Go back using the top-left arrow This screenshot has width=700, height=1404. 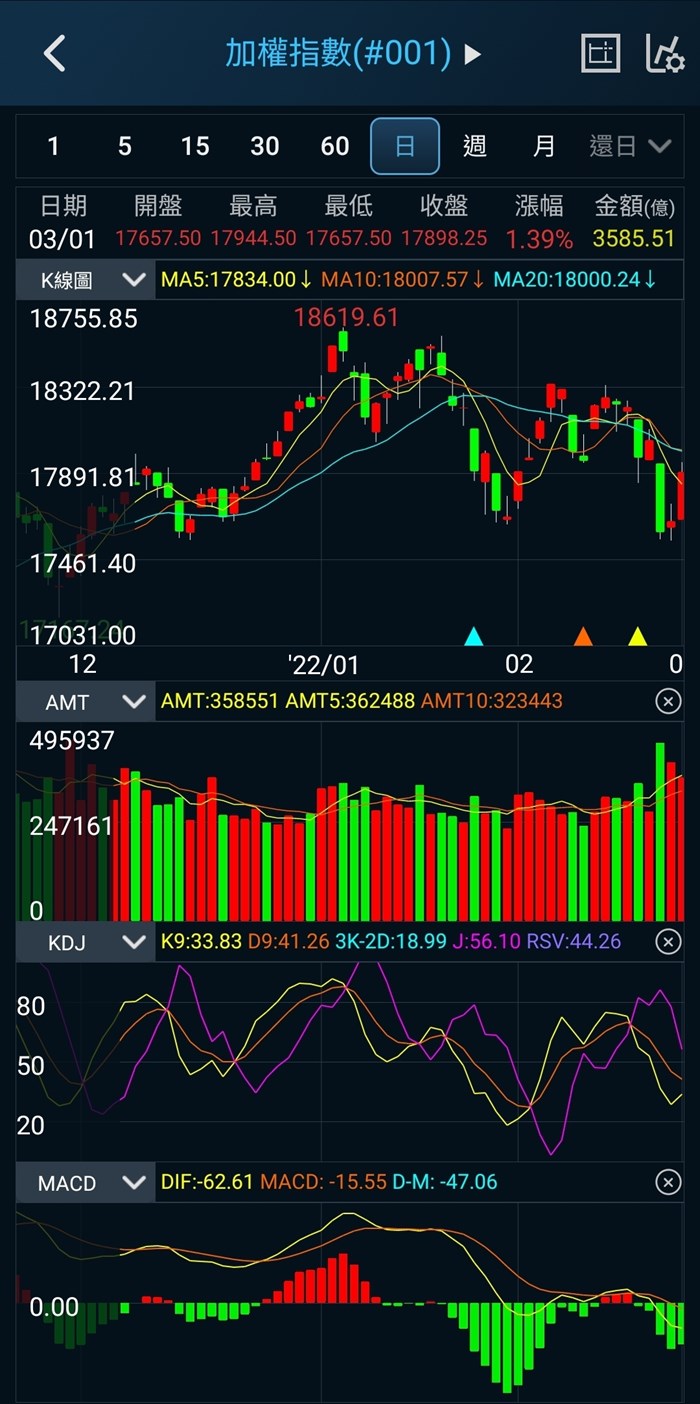[55, 53]
